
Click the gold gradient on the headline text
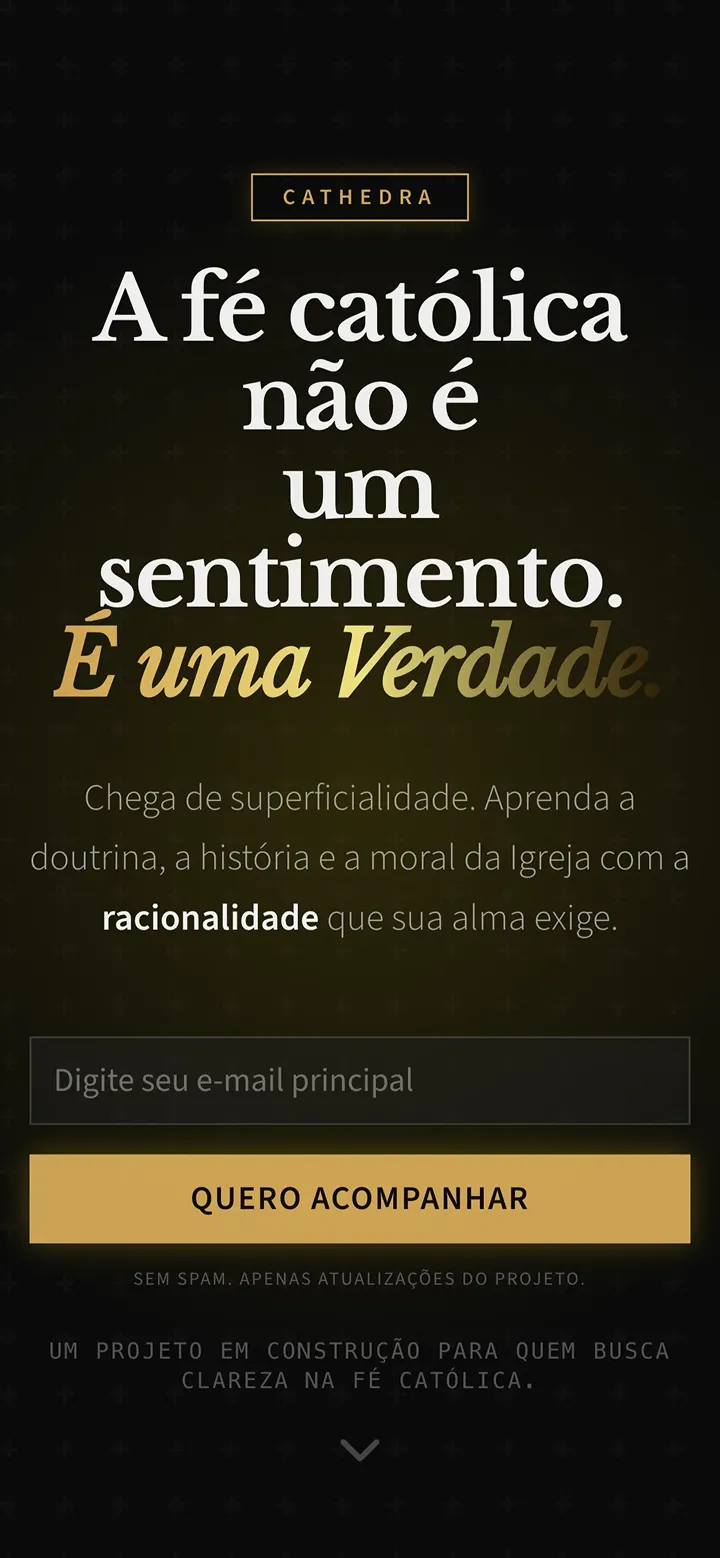click(358, 662)
